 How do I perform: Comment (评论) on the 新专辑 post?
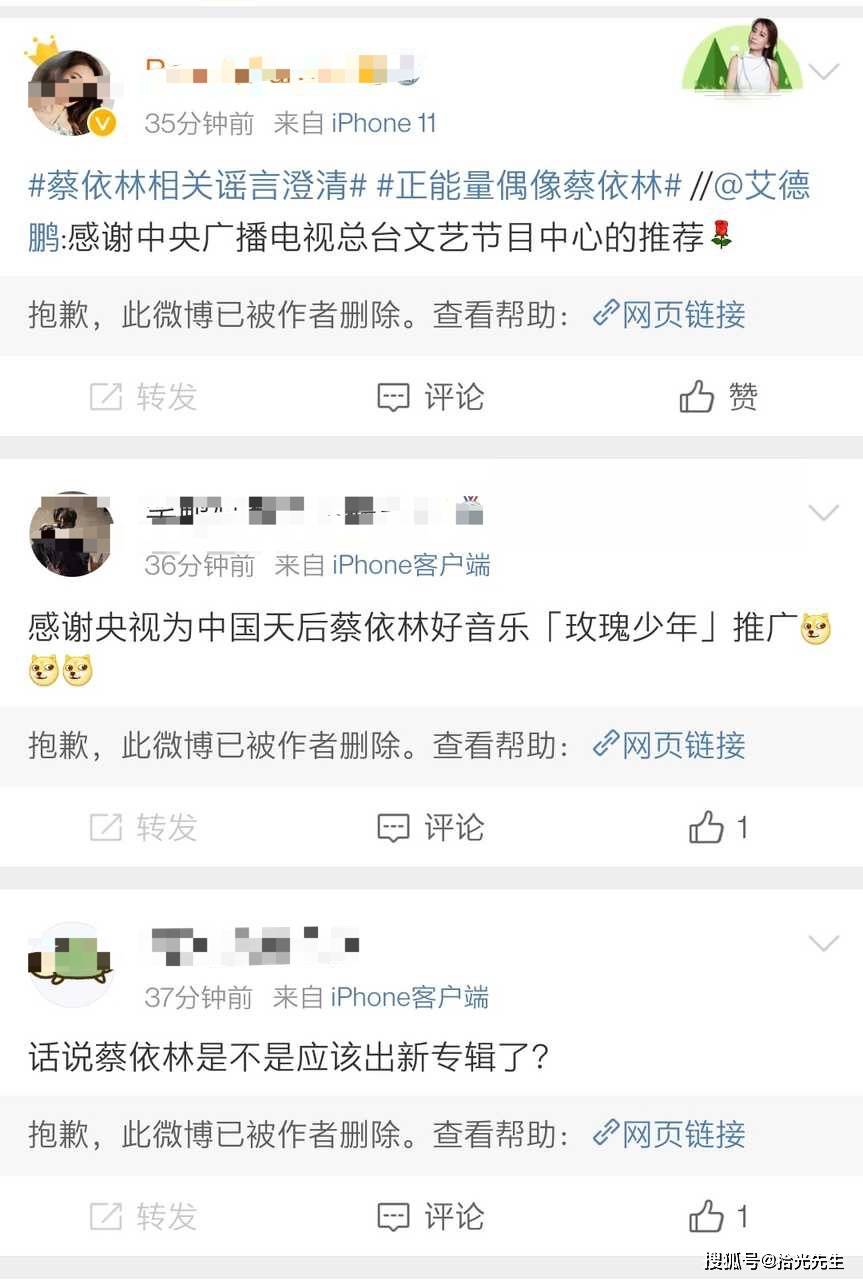point(430,1216)
